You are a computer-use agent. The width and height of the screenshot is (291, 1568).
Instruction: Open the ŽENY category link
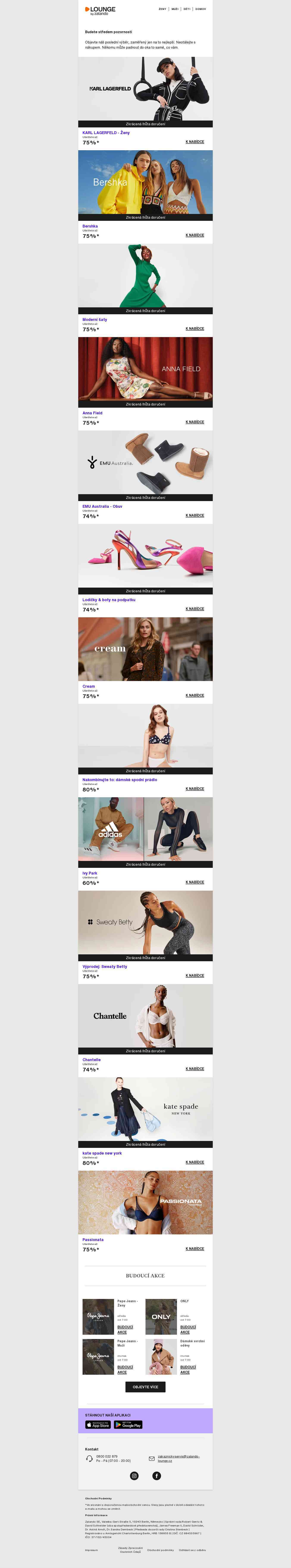coord(162,9)
